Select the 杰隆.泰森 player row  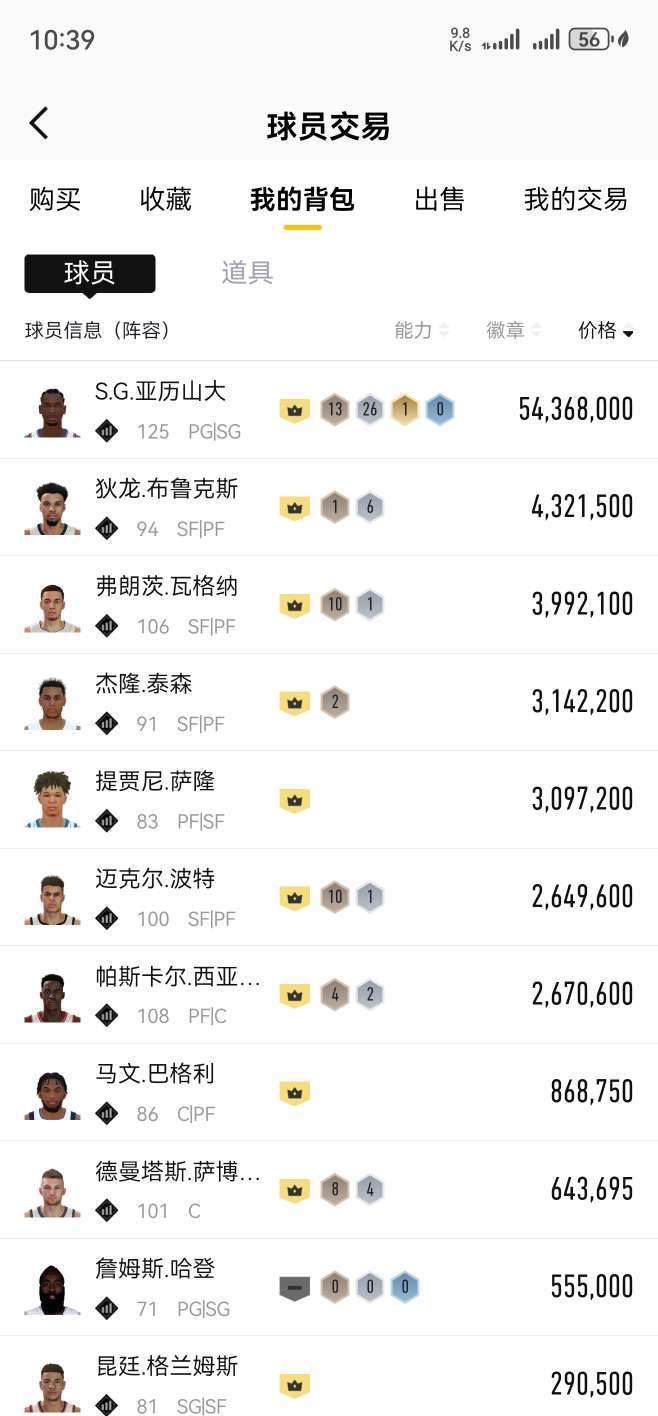329,702
